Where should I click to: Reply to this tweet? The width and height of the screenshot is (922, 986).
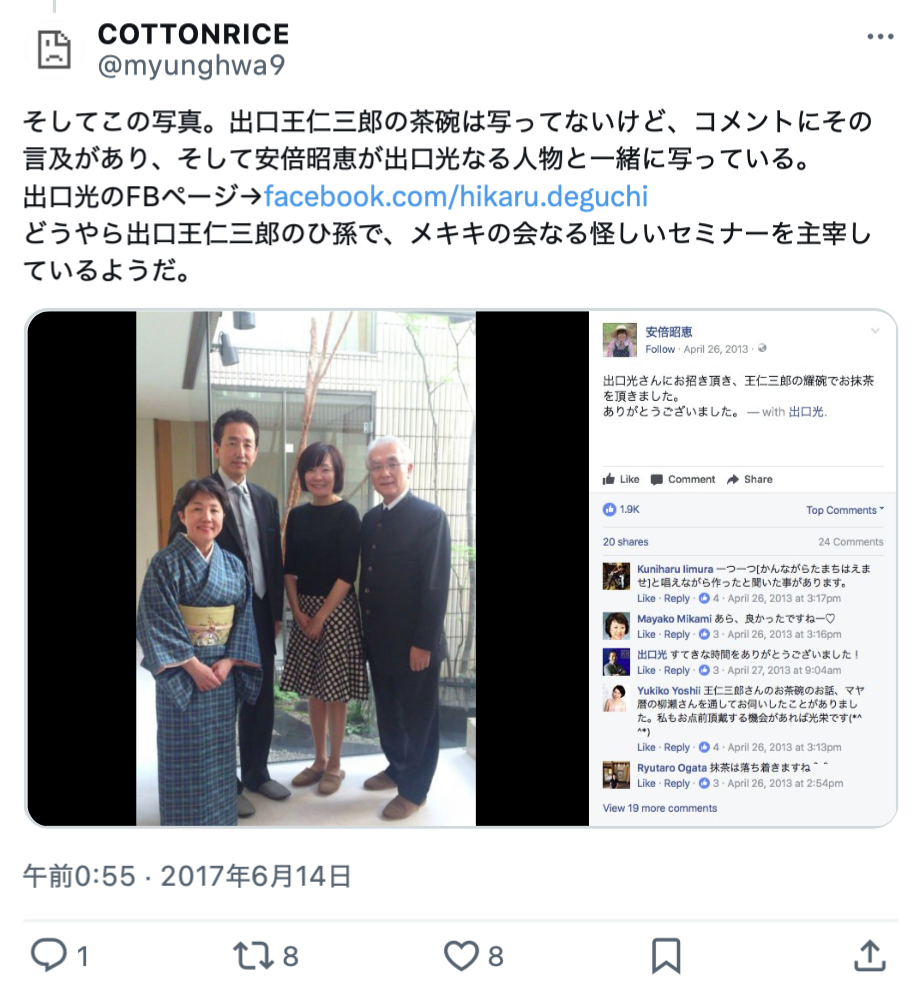(49, 955)
